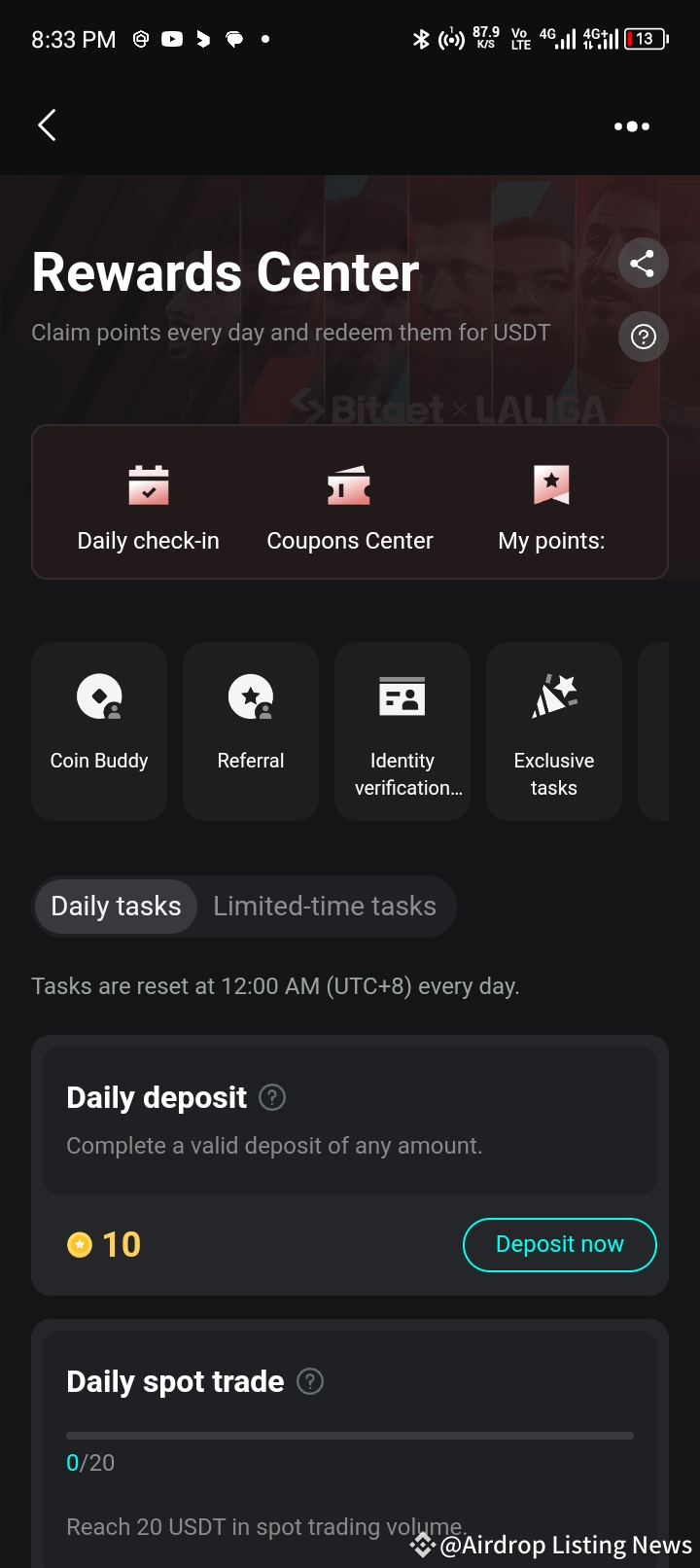Open the Coin Buddy card
700x1568 pixels.
pos(99,731)
